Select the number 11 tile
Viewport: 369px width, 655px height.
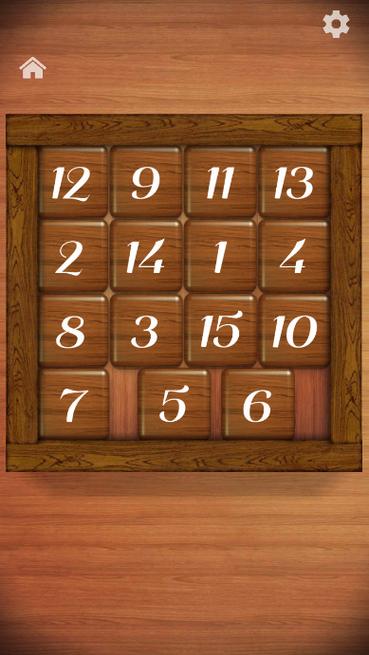(x=220, y=182)
